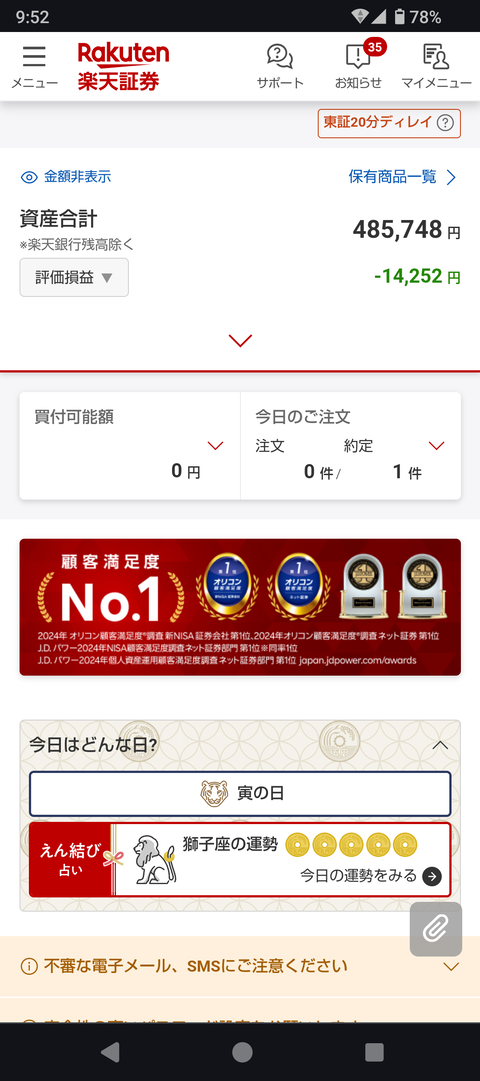Open お知らせ notifications
Viewport: 480px width, 1081px height.
click(x=359, y=67)
